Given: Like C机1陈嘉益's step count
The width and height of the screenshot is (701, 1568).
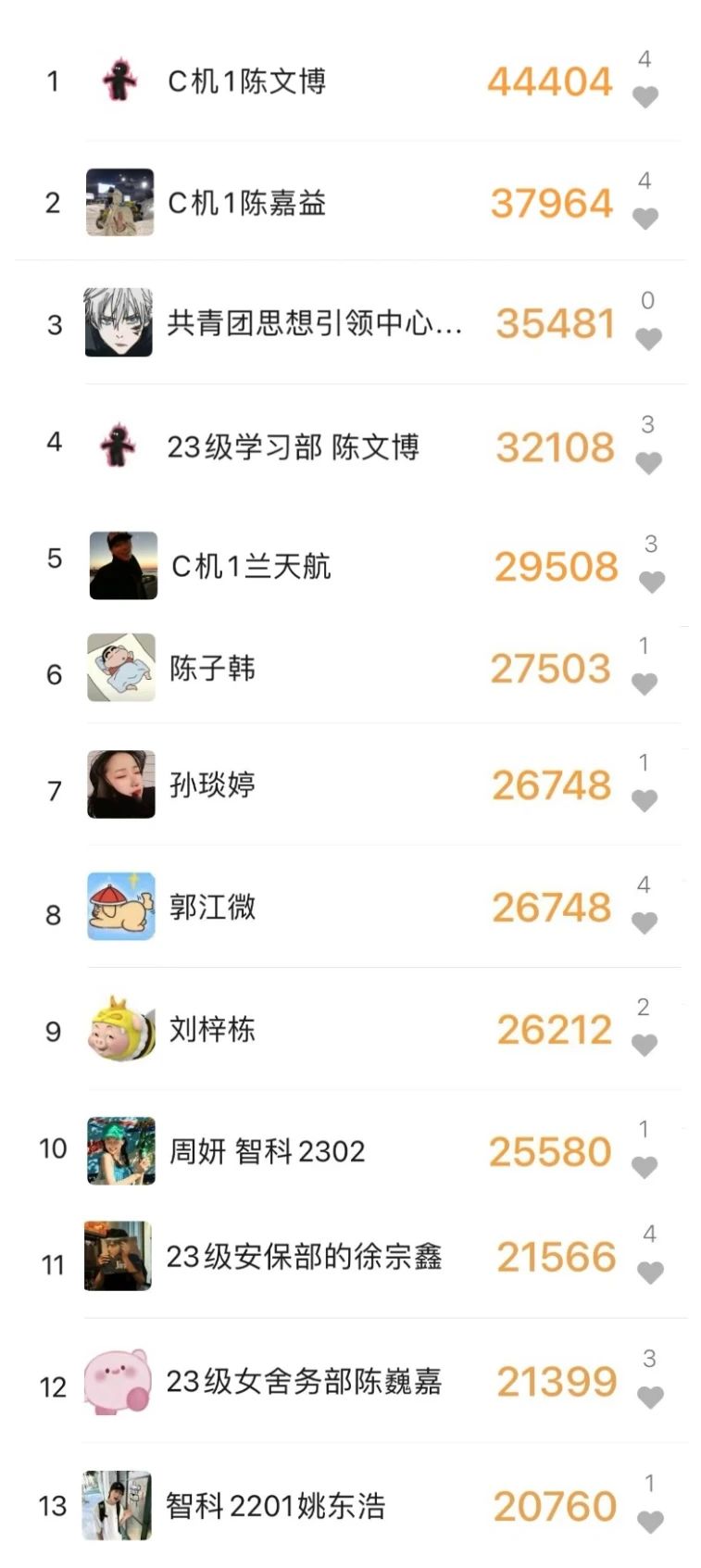Looking at the screenshot, I should click(x=645, y=219).
